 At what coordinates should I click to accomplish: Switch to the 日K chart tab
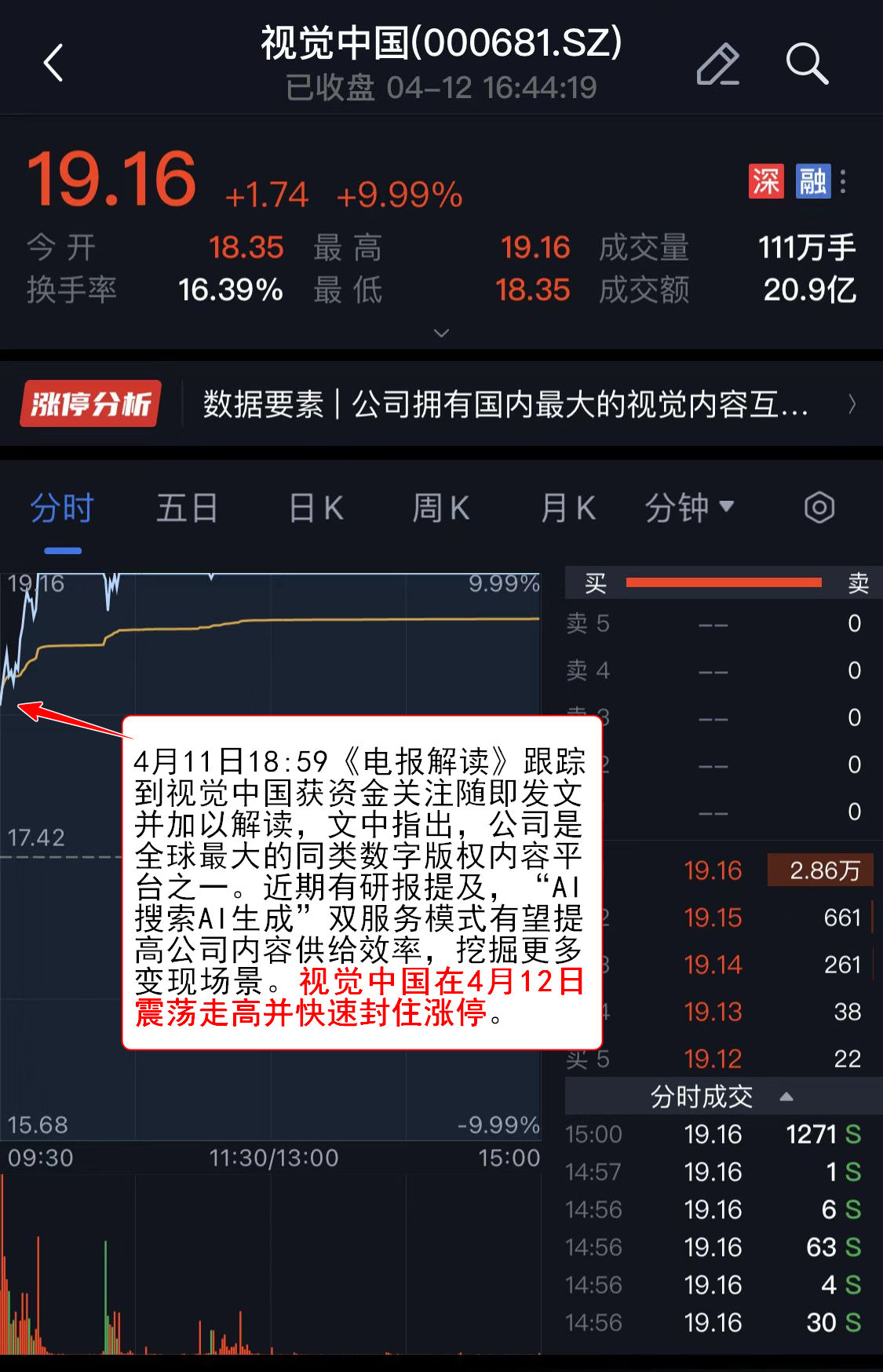(316, 508)
